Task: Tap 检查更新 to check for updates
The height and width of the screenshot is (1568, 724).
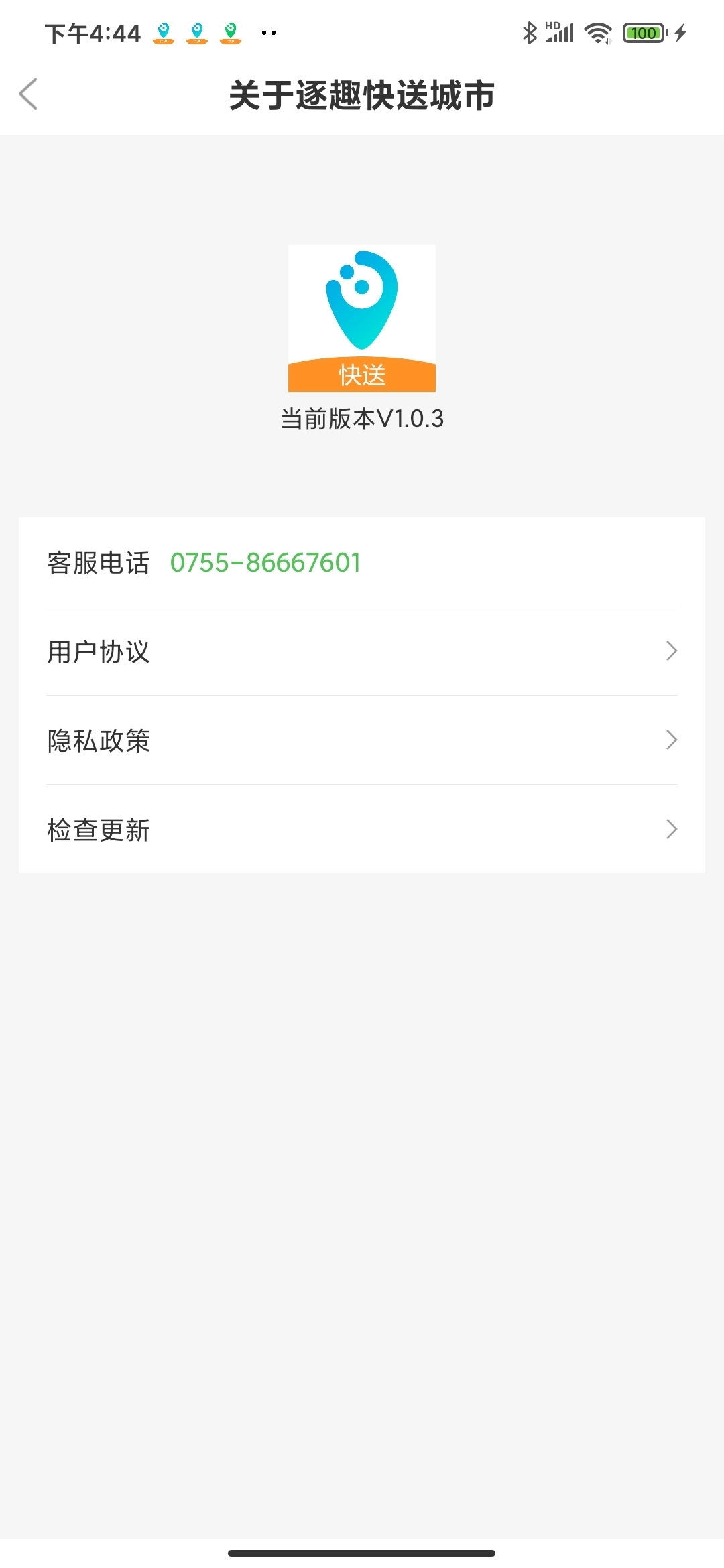Action: click(99, 830)
